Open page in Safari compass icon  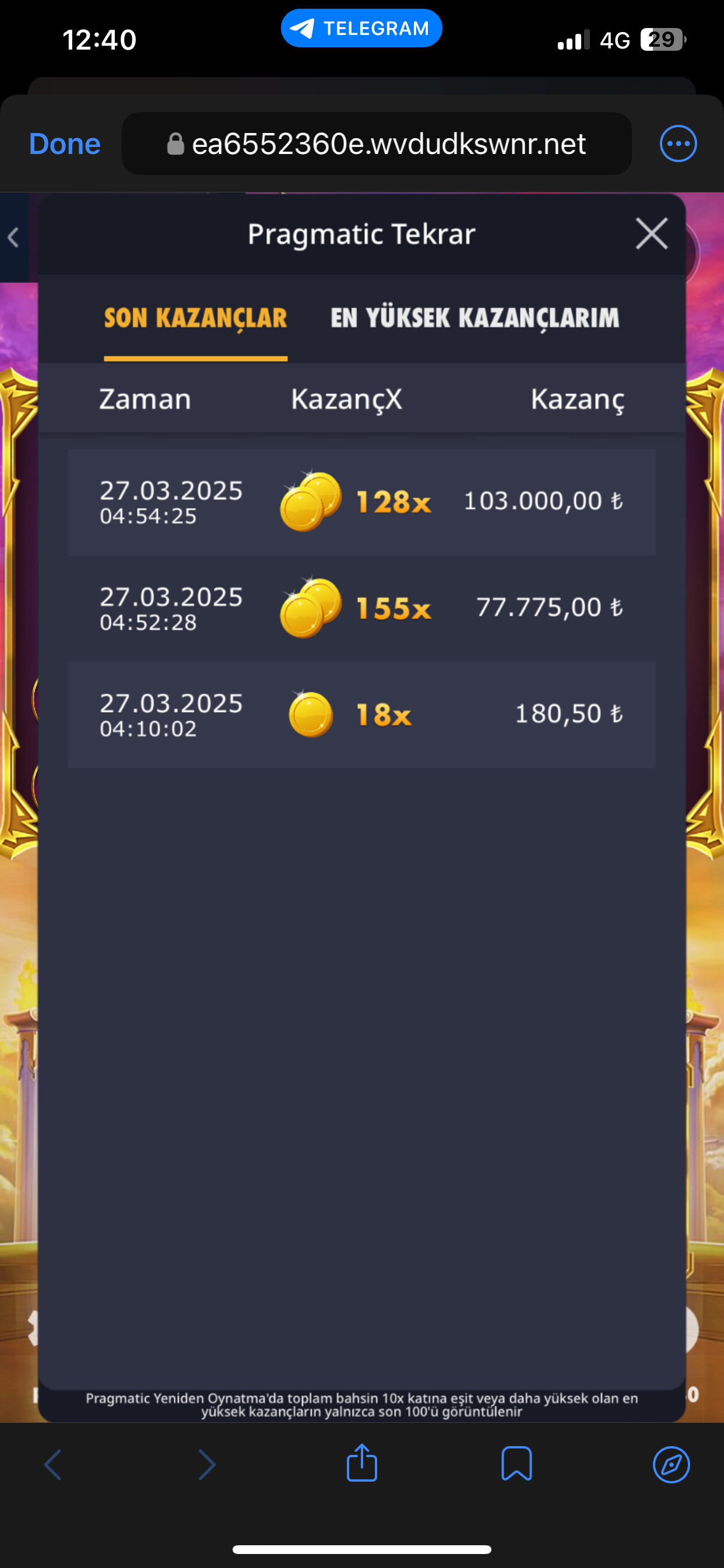click(671, 1464)
